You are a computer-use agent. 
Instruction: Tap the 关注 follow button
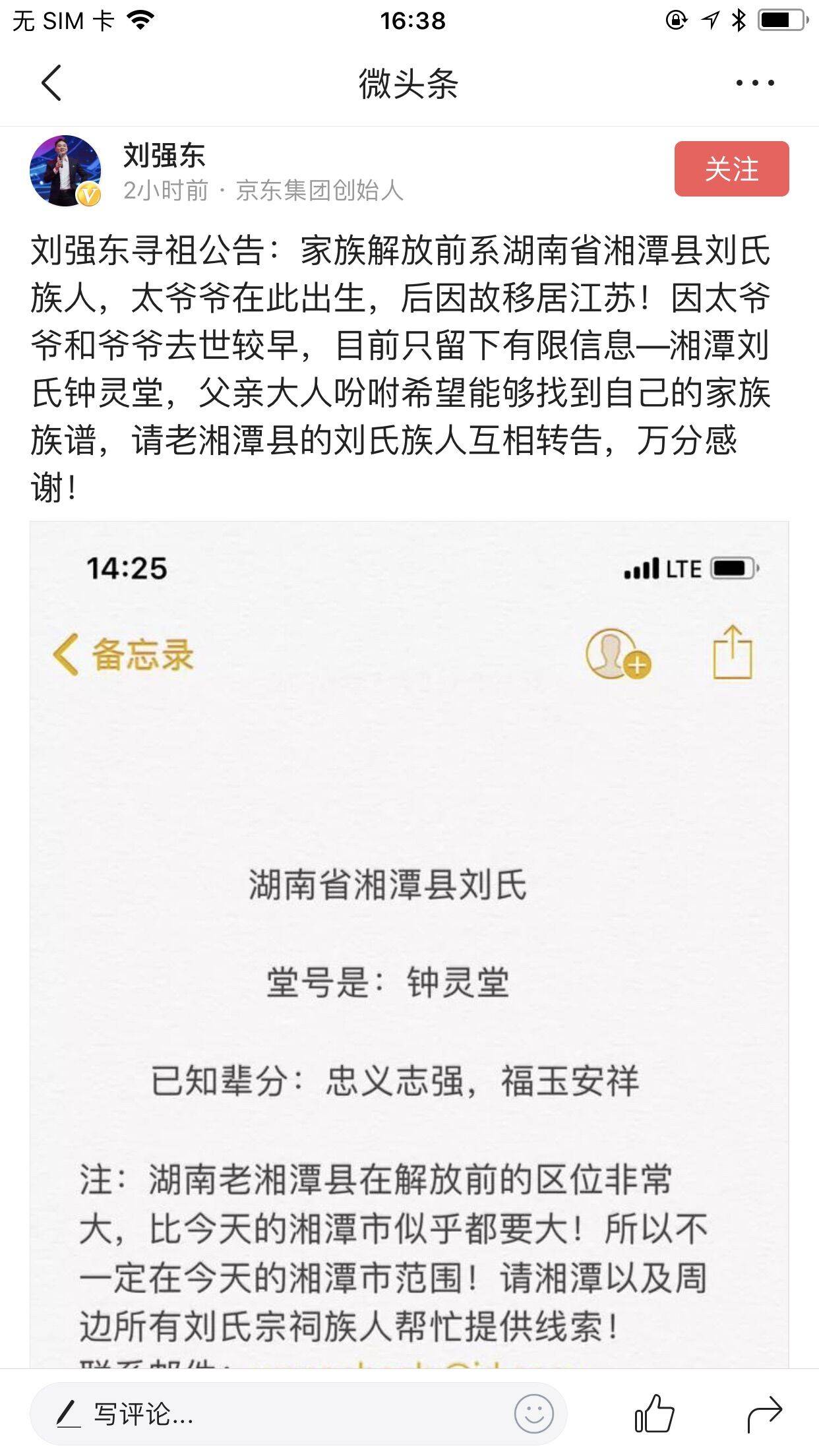pos(731,169)
